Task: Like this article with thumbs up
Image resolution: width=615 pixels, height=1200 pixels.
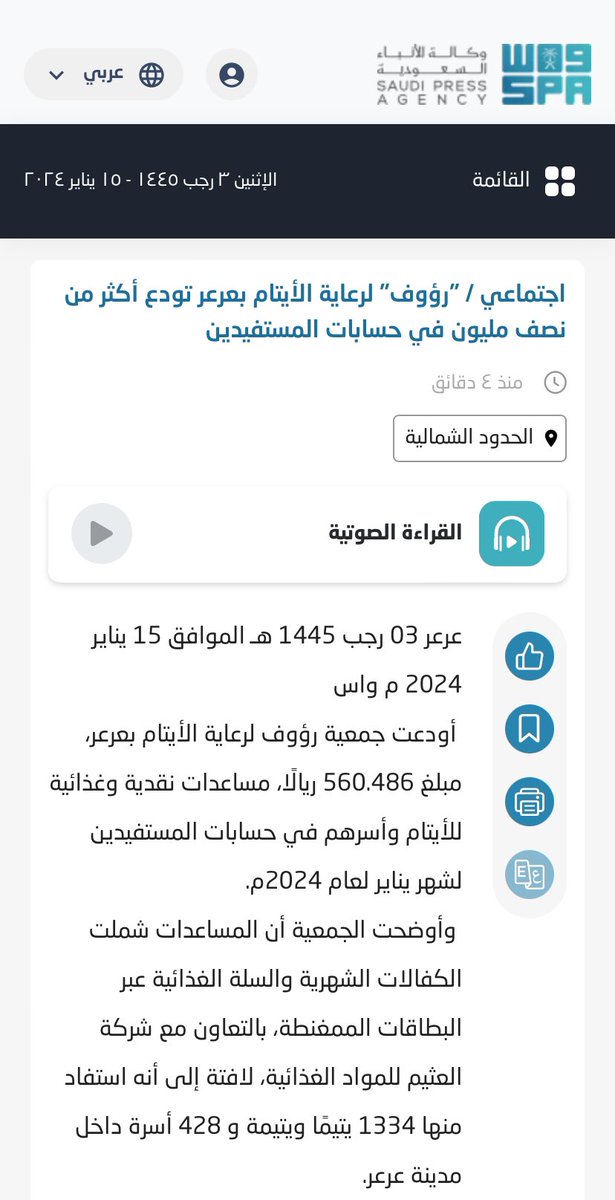Action: 529,657
